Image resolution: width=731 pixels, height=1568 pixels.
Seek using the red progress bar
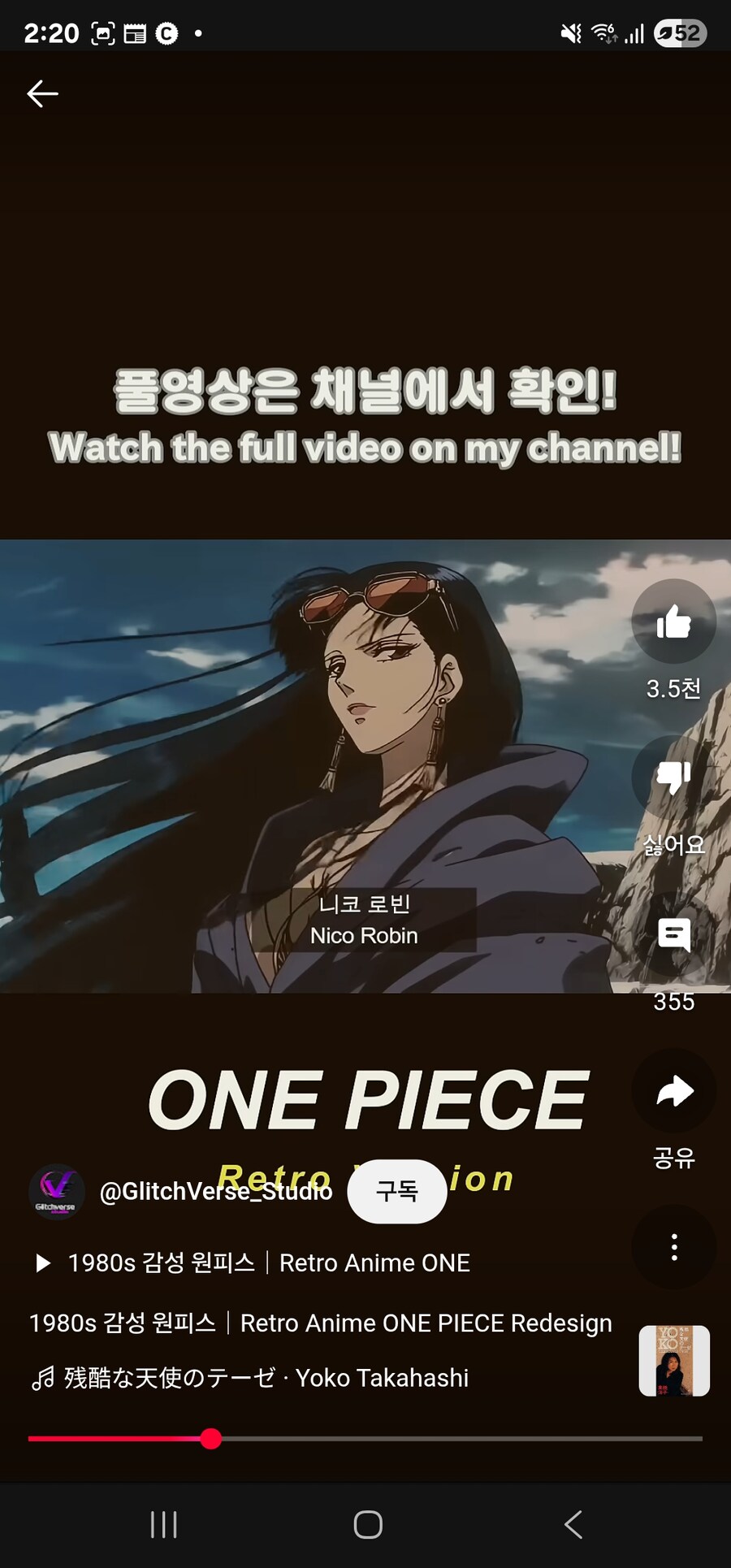point(365,1439)
